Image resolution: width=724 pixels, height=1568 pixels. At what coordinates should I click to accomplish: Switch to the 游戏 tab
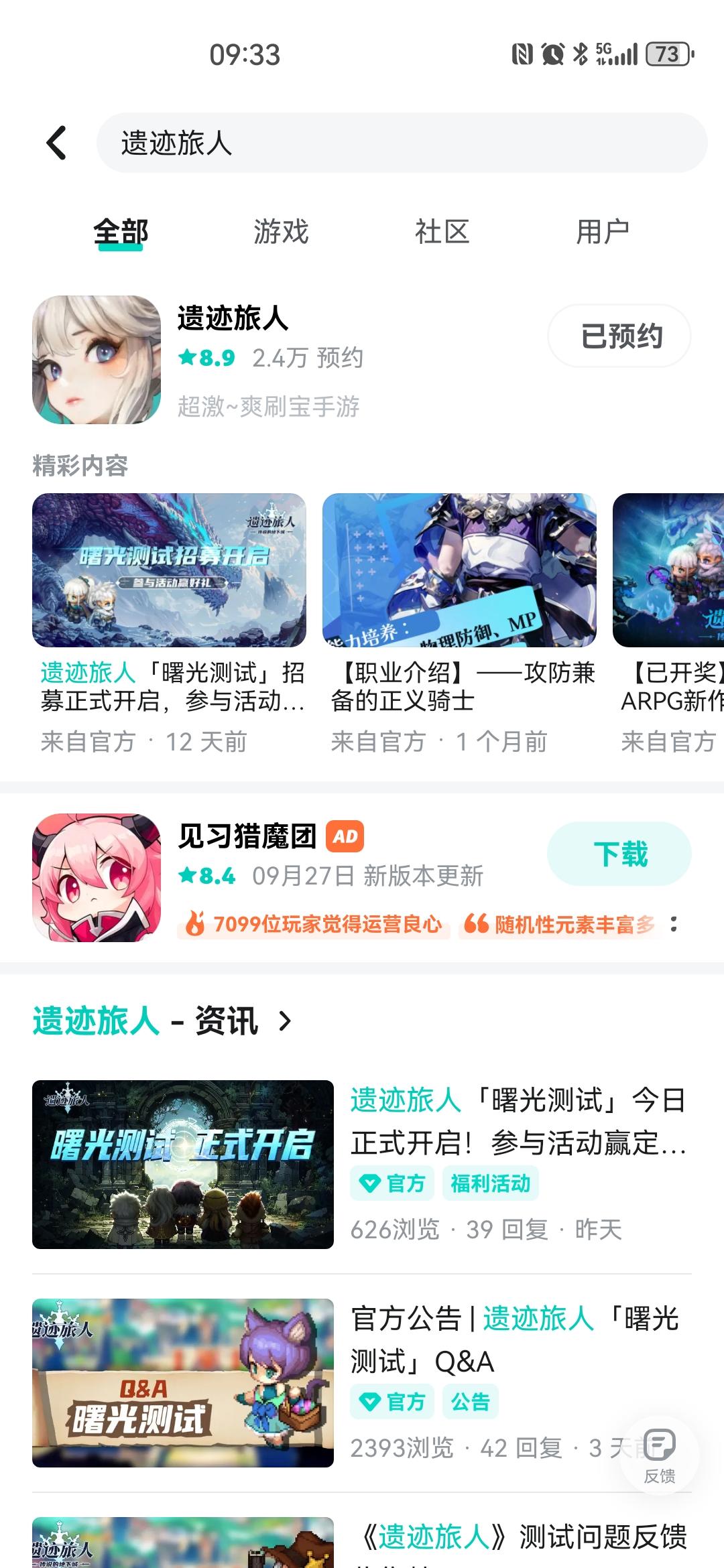tap(280, 231)
